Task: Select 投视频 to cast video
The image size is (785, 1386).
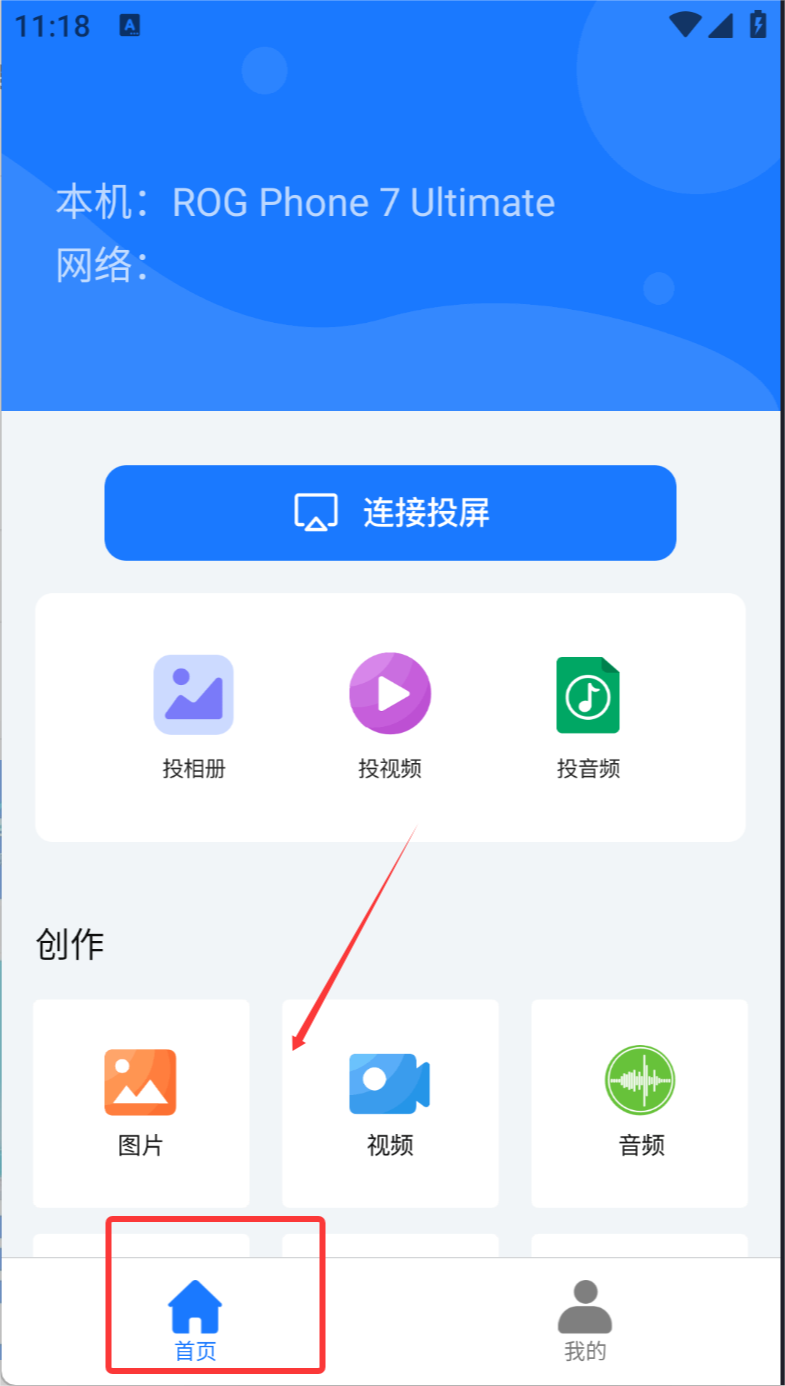Action: [x=390, y=715]
